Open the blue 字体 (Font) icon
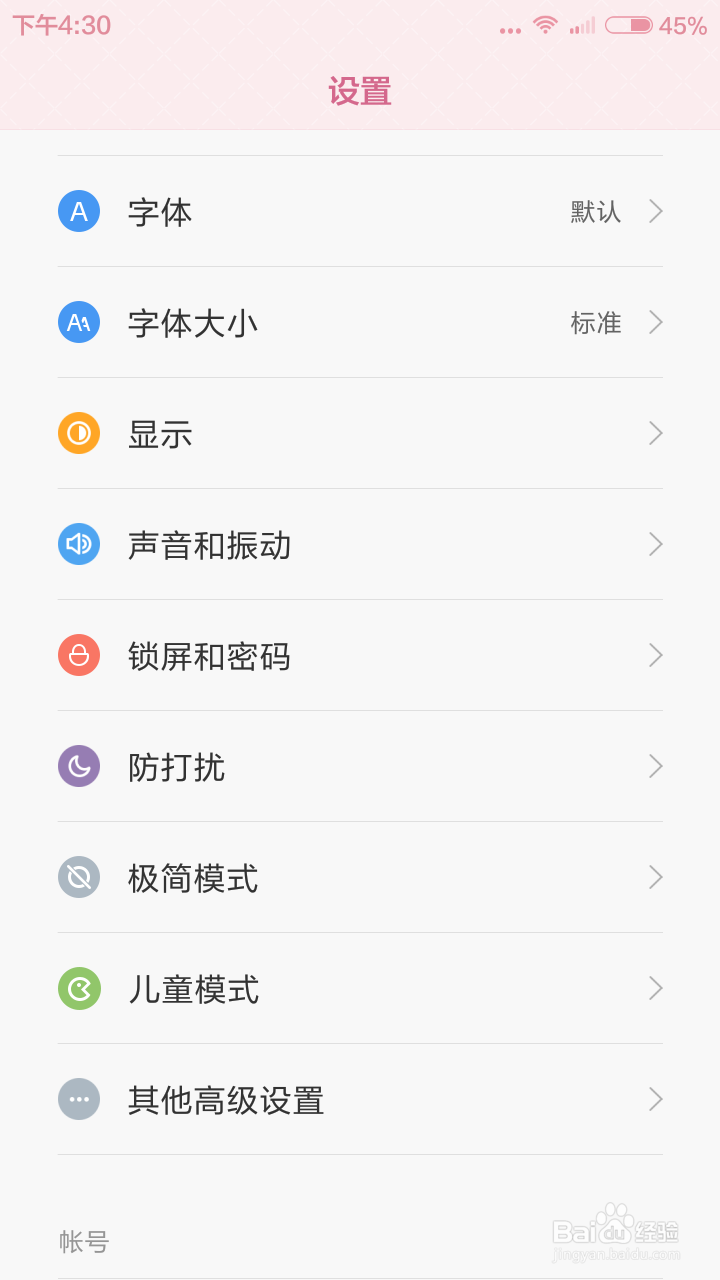 pos(78,211)
